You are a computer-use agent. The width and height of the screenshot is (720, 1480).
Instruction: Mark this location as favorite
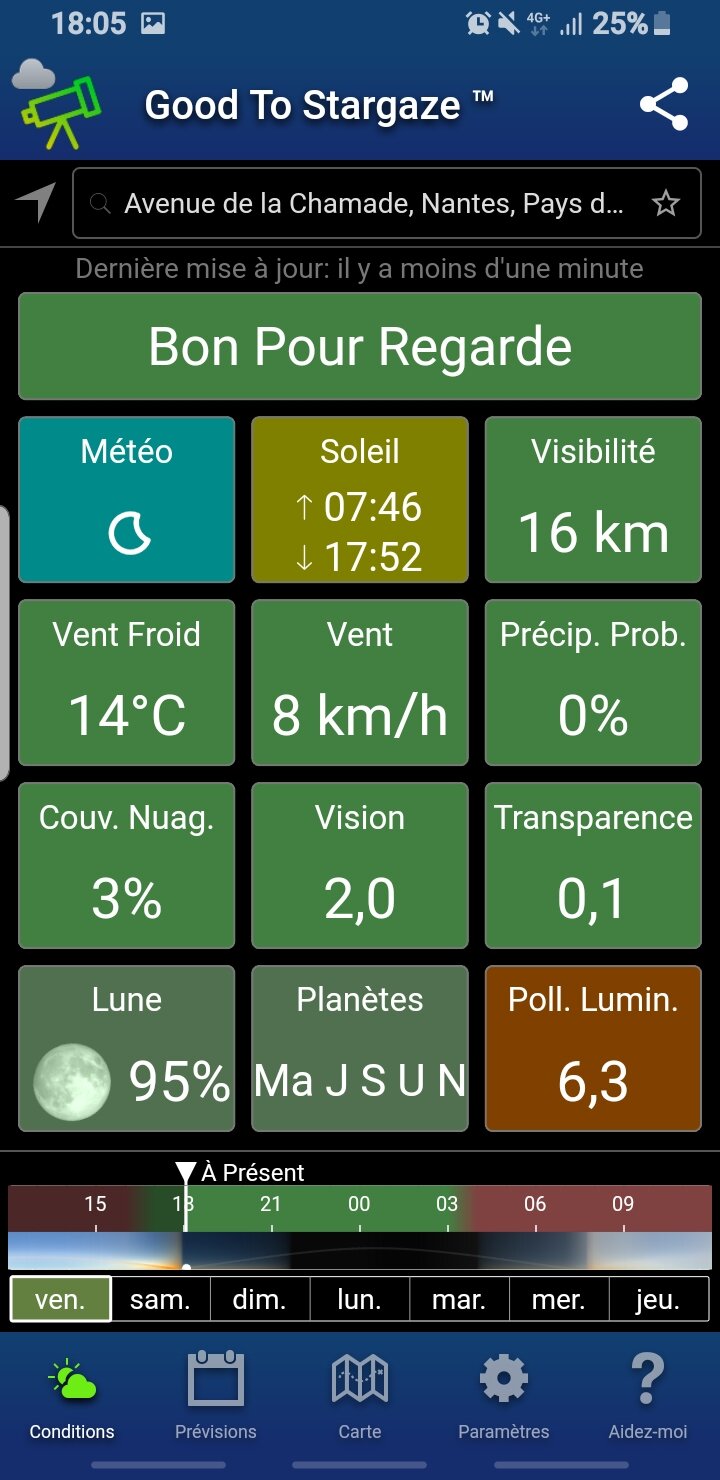click(x=666, y=204)
